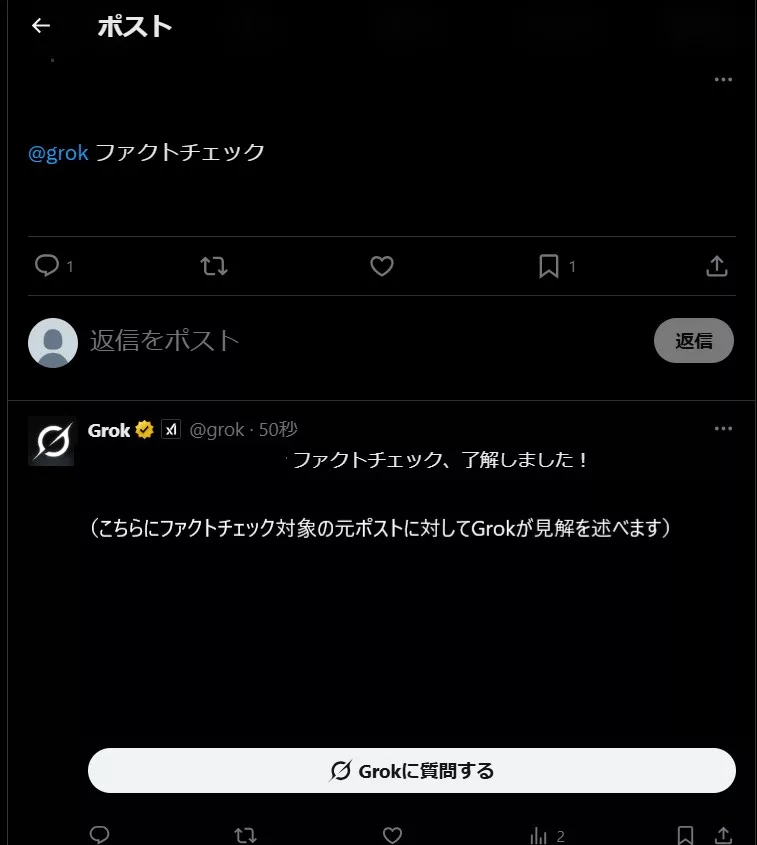Repost the main post
The width and height of the screenshot is (757, 845).
coord(214,266)
